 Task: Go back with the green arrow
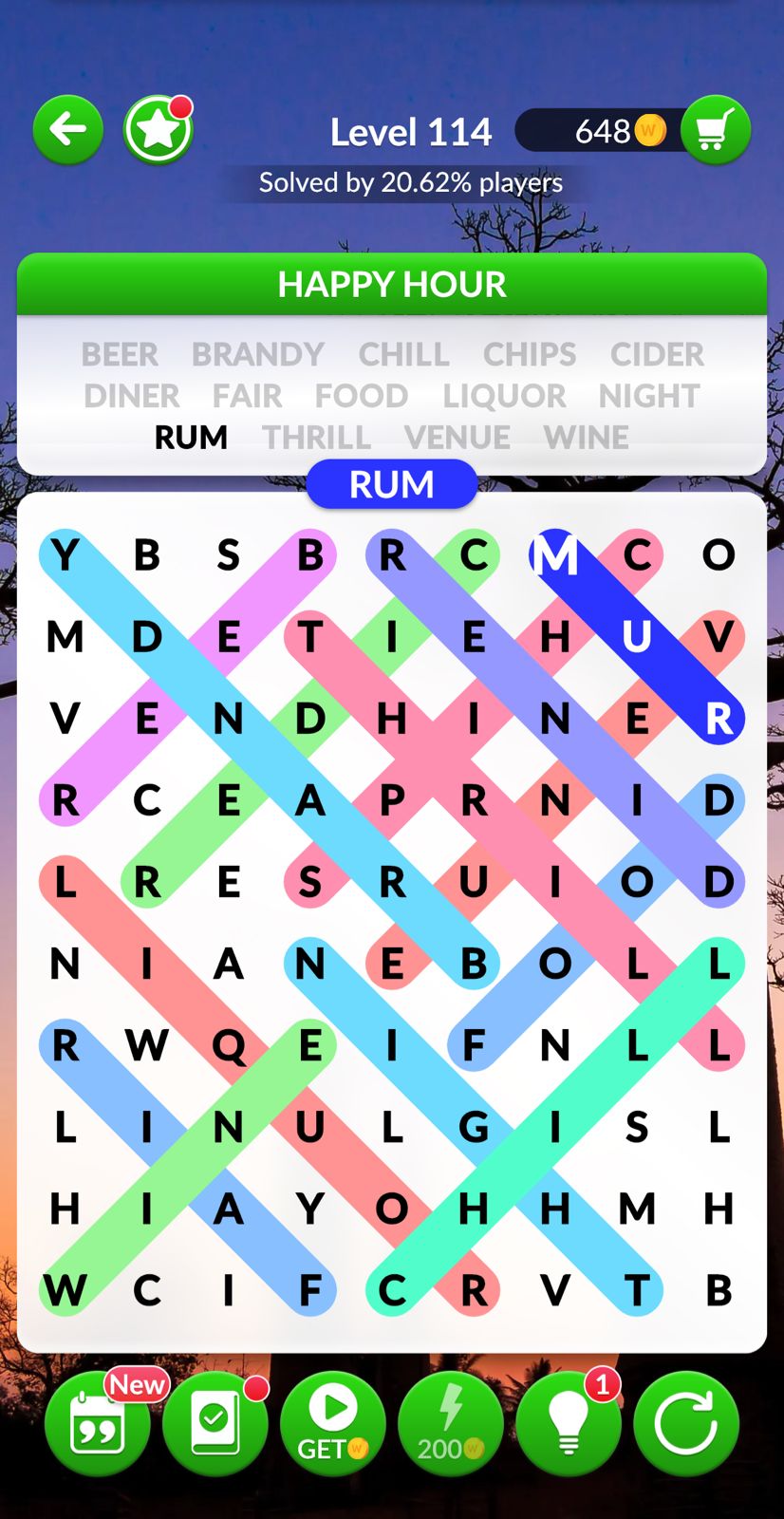67,130
